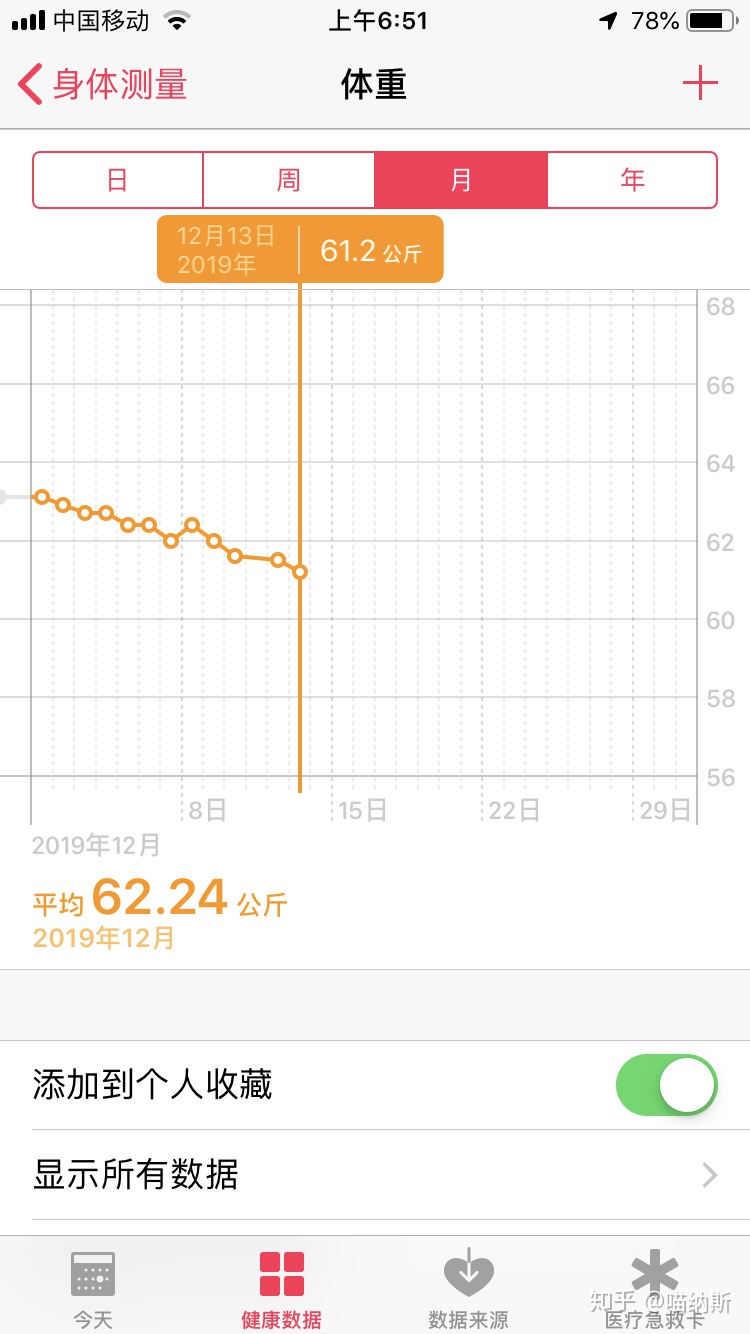The width and height of the screenshot is (750, 1334).
Task: Add a new weight entry
Action: click(700, 84)
